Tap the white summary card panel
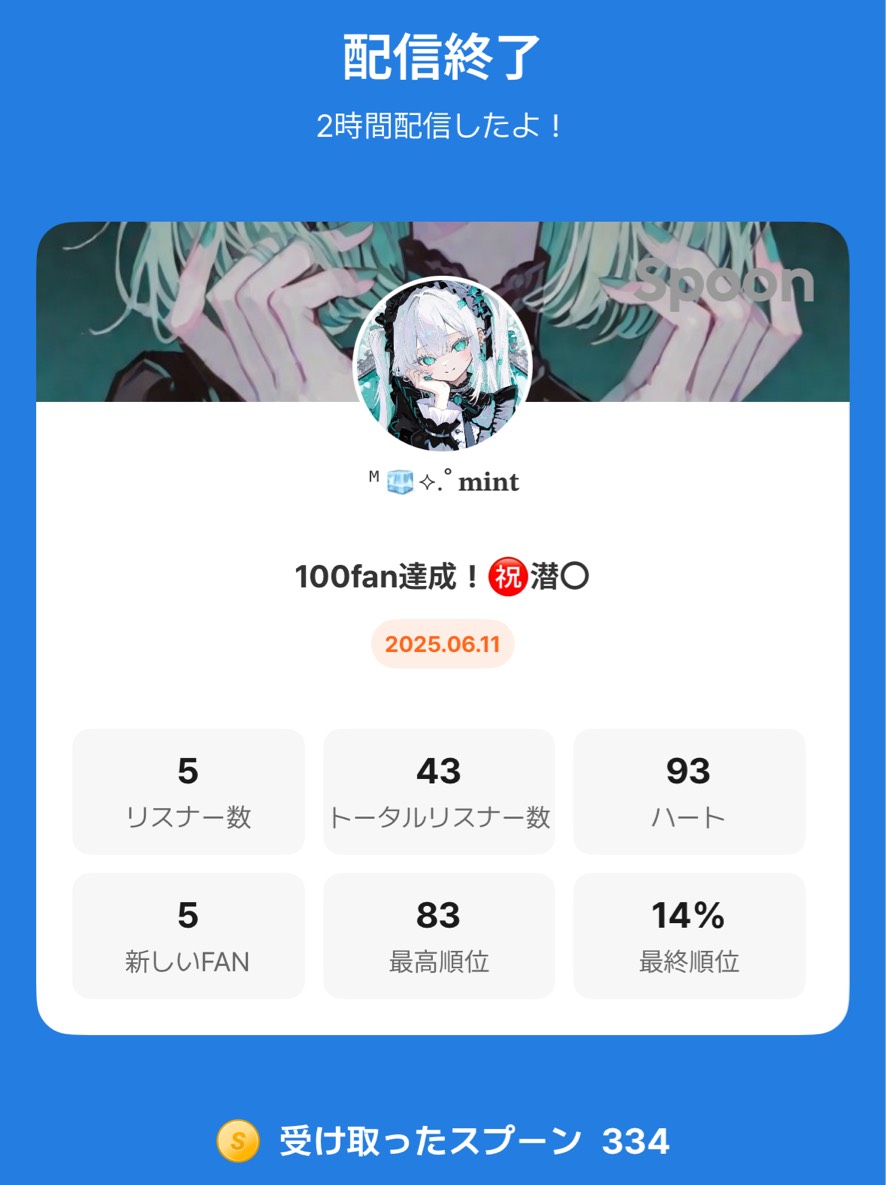The image size is (886, 1185). (441, 700)
